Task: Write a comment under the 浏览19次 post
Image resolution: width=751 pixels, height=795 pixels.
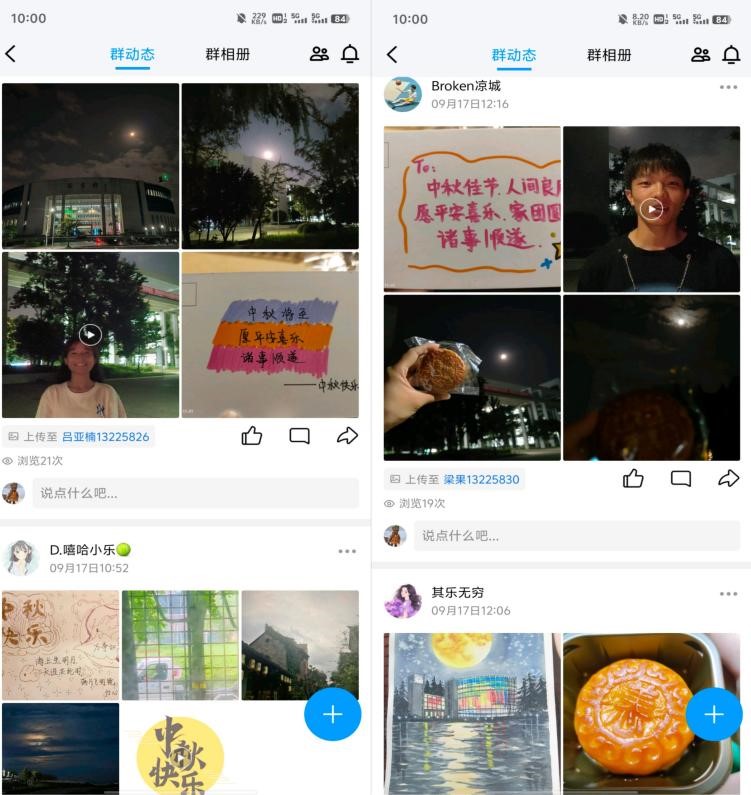Action: [577, 536]
